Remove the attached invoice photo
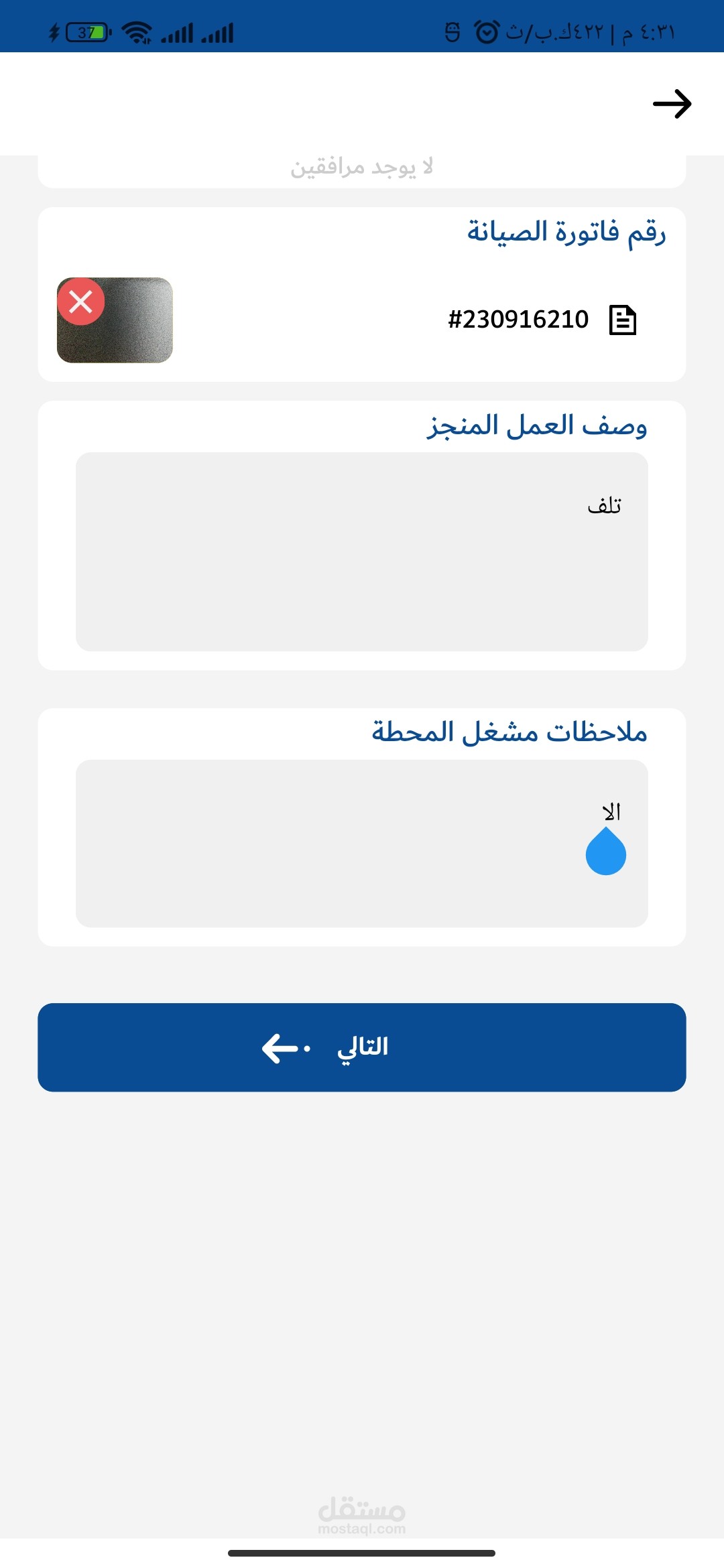The image size is (724, 1568). 81,302
